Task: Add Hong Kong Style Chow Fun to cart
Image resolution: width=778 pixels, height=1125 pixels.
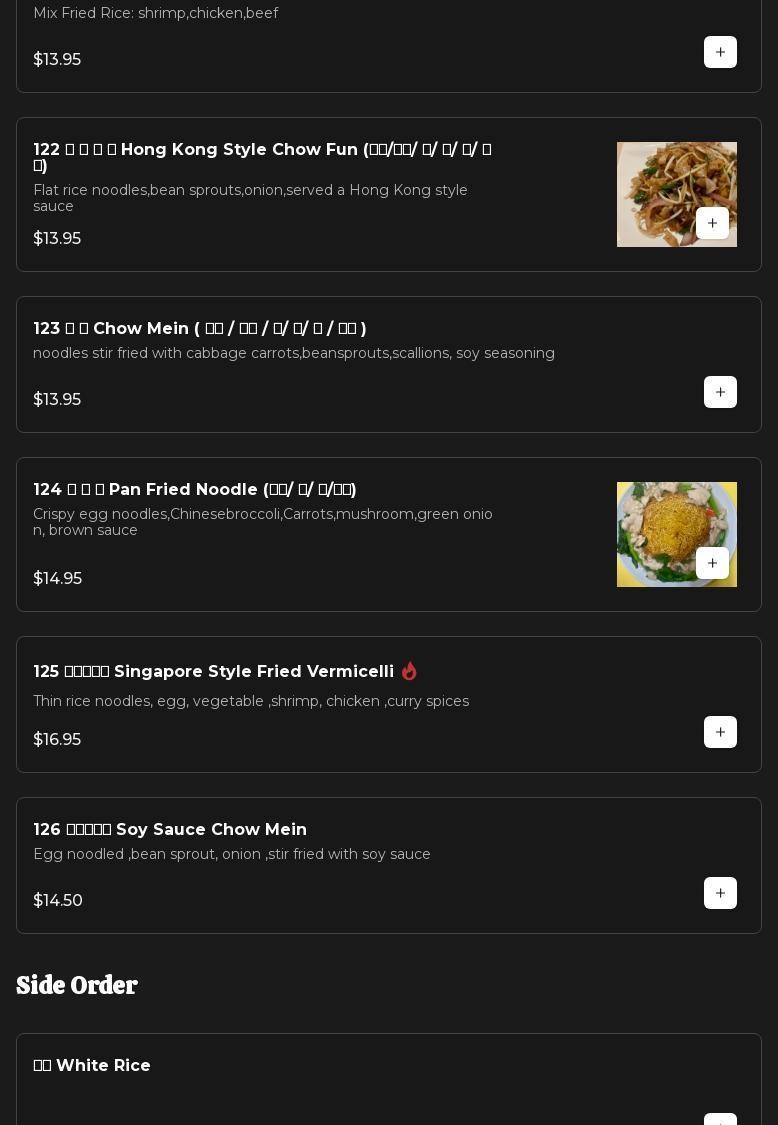Action: pos(712,223)
